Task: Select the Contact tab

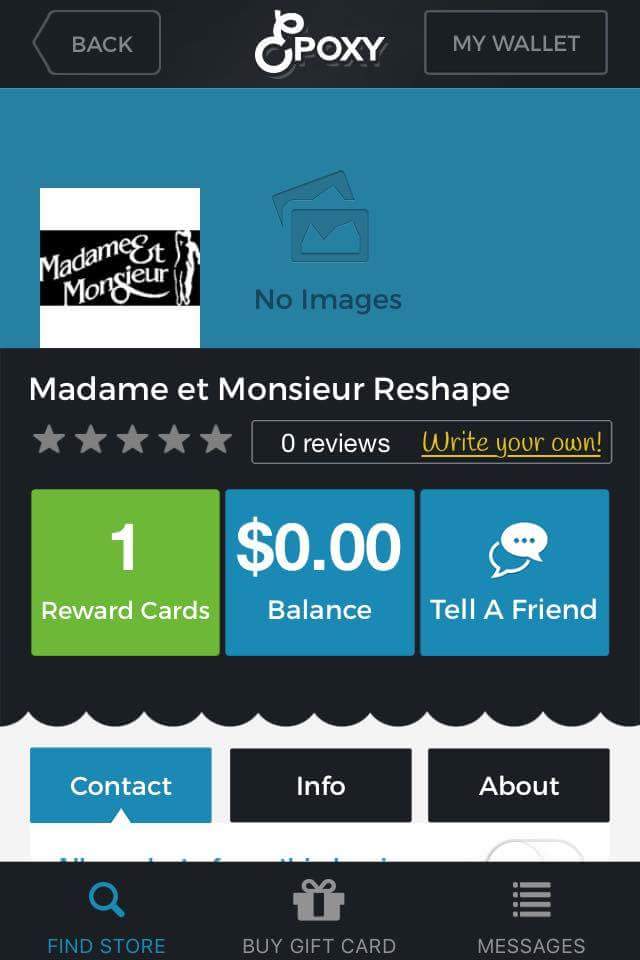Action: click(x=121, y=785)
